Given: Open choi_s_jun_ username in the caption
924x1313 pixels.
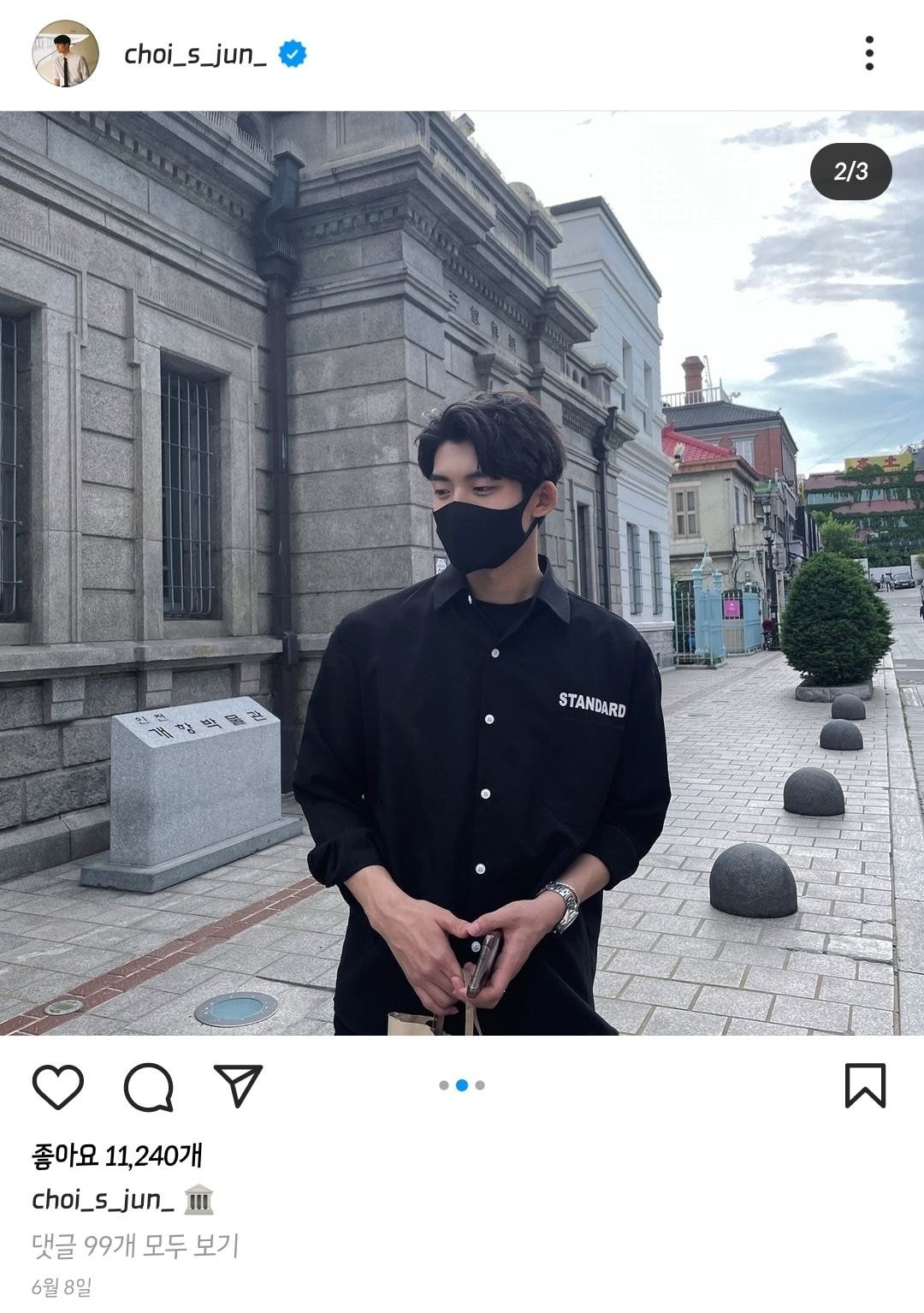Looking at the screenshot, I should (x=103, y=1200).
